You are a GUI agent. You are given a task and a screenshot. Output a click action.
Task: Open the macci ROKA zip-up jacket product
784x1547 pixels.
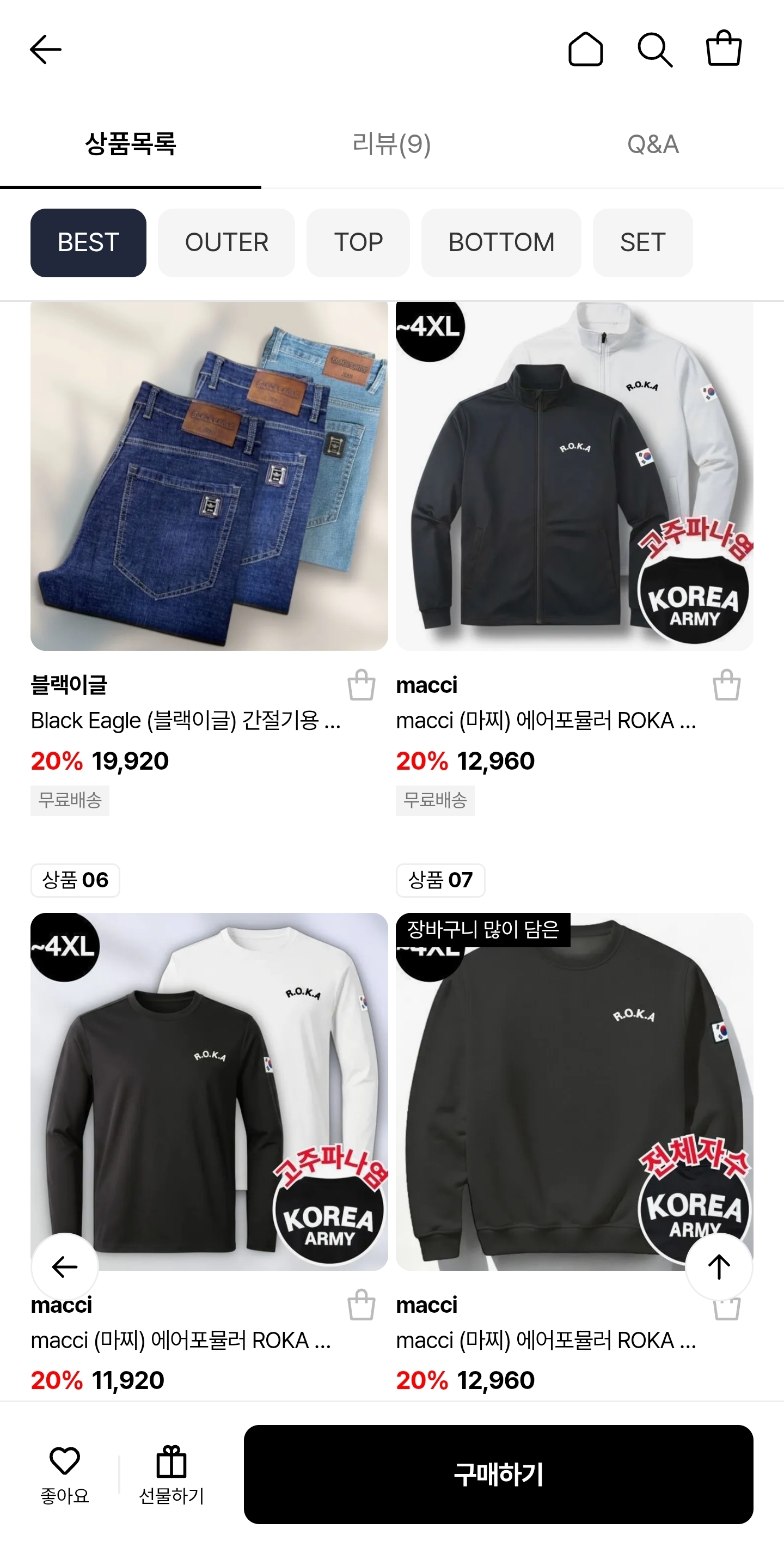(574, 476)
